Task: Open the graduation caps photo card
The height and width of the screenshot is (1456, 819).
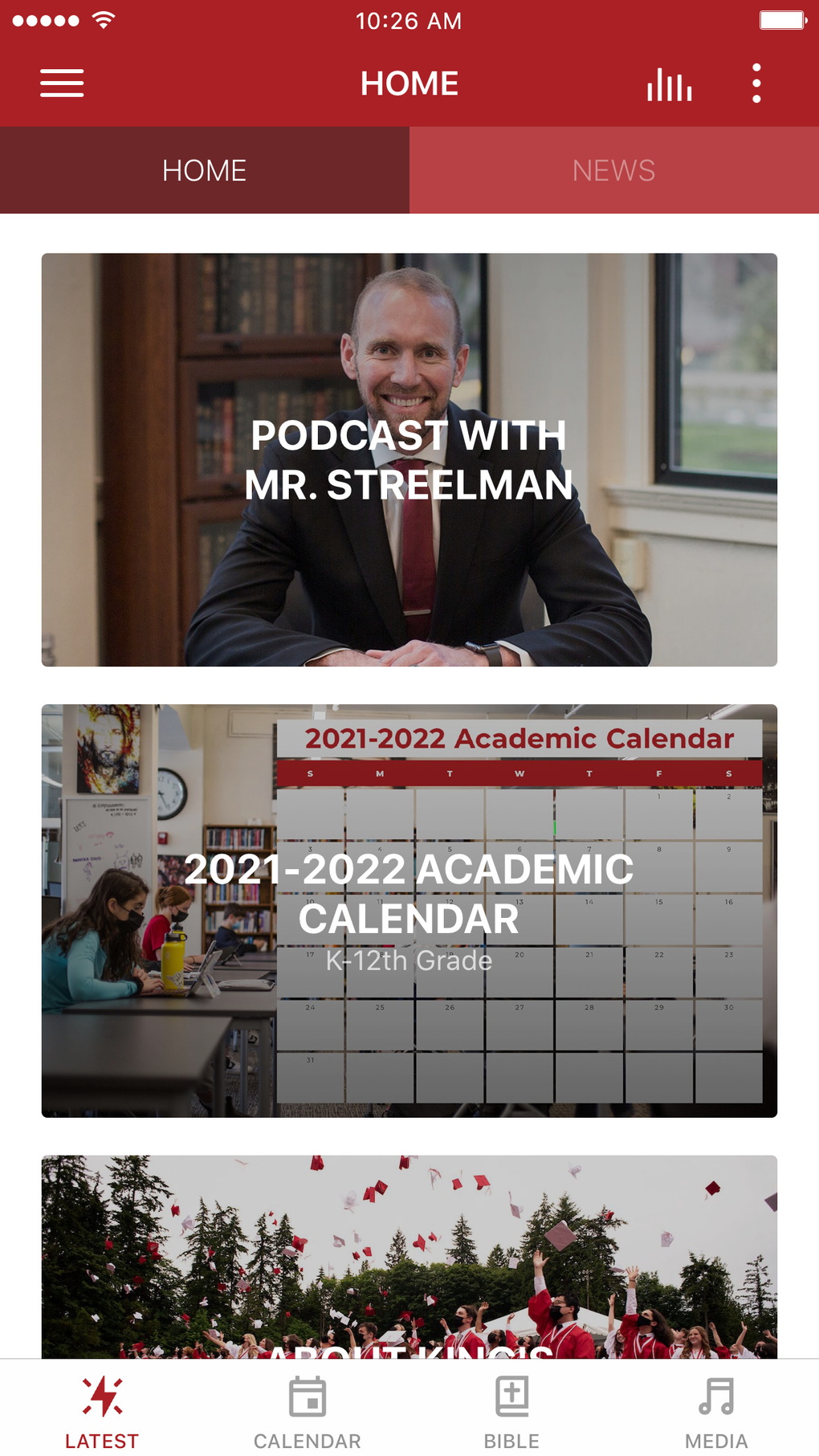Action: 409,1257
